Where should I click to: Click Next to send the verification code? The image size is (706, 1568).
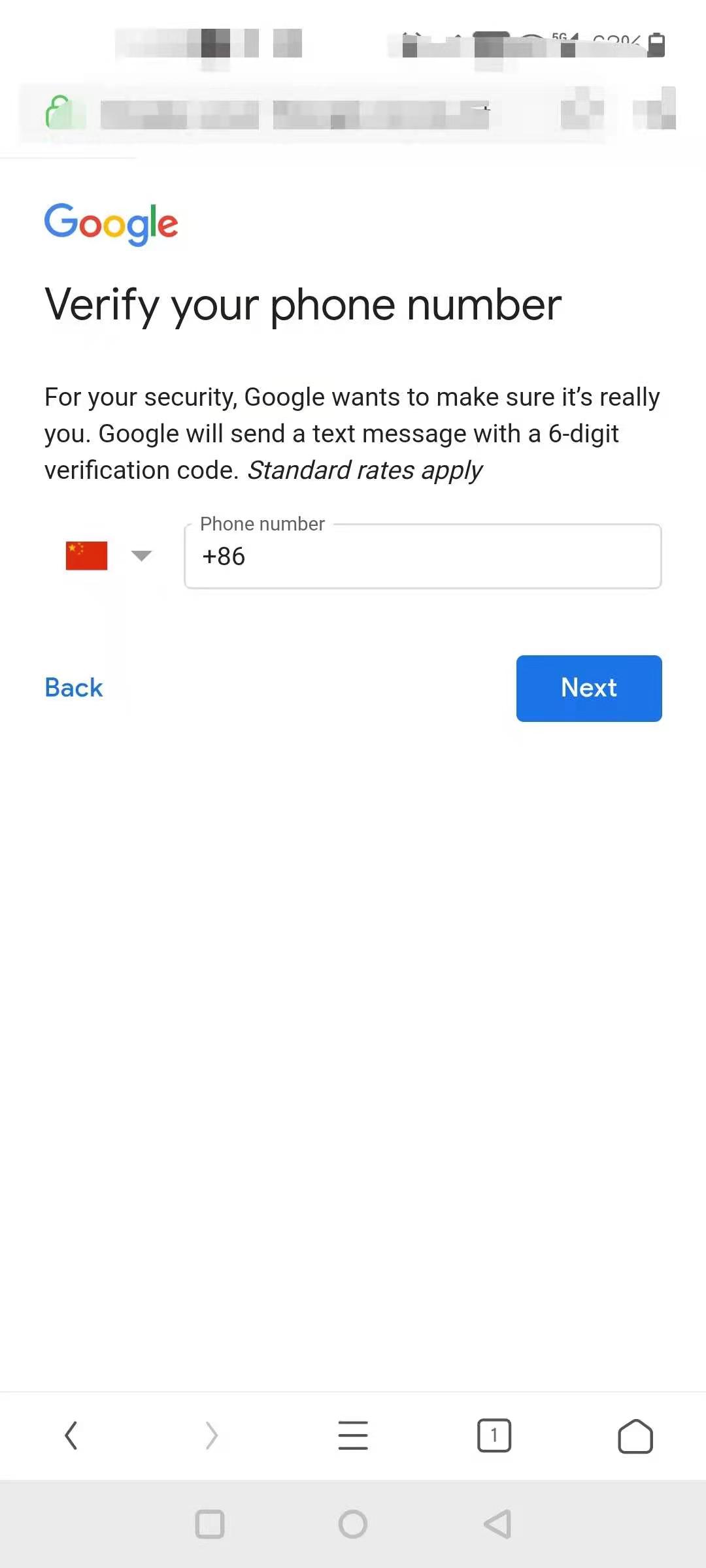click(x=588, y=688)
